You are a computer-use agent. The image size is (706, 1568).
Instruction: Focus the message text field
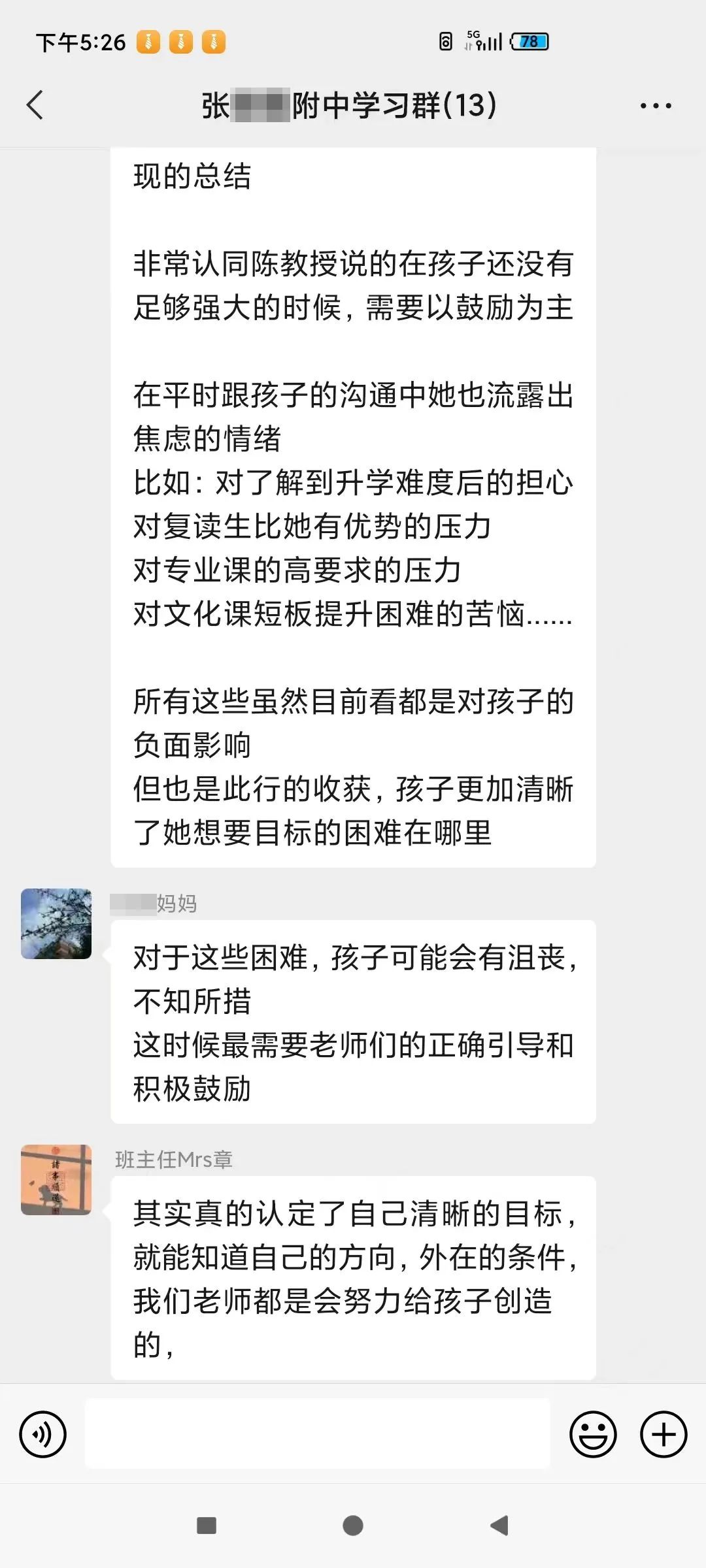(318, 1433)
